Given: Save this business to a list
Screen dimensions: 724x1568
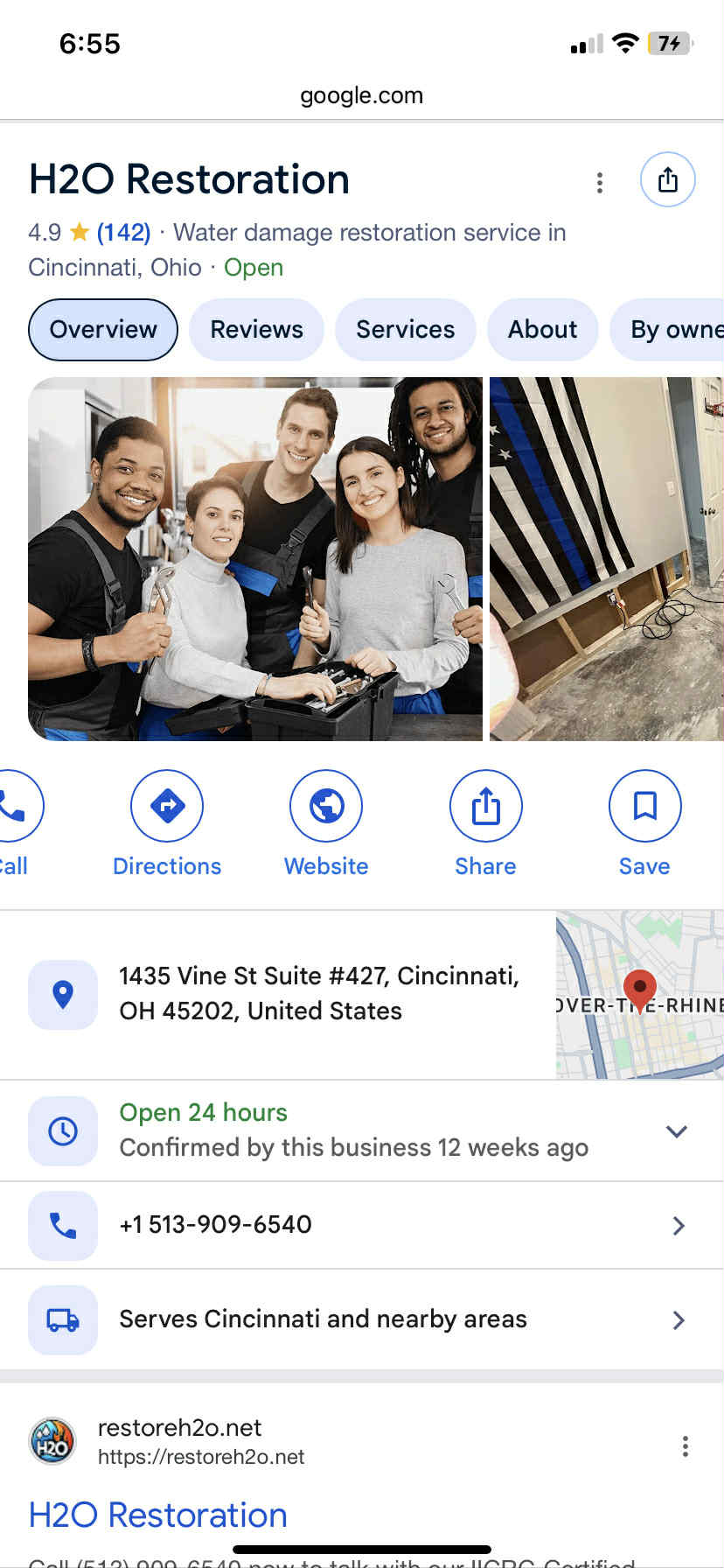Looking at the screenshot, I should coord(644,821).
